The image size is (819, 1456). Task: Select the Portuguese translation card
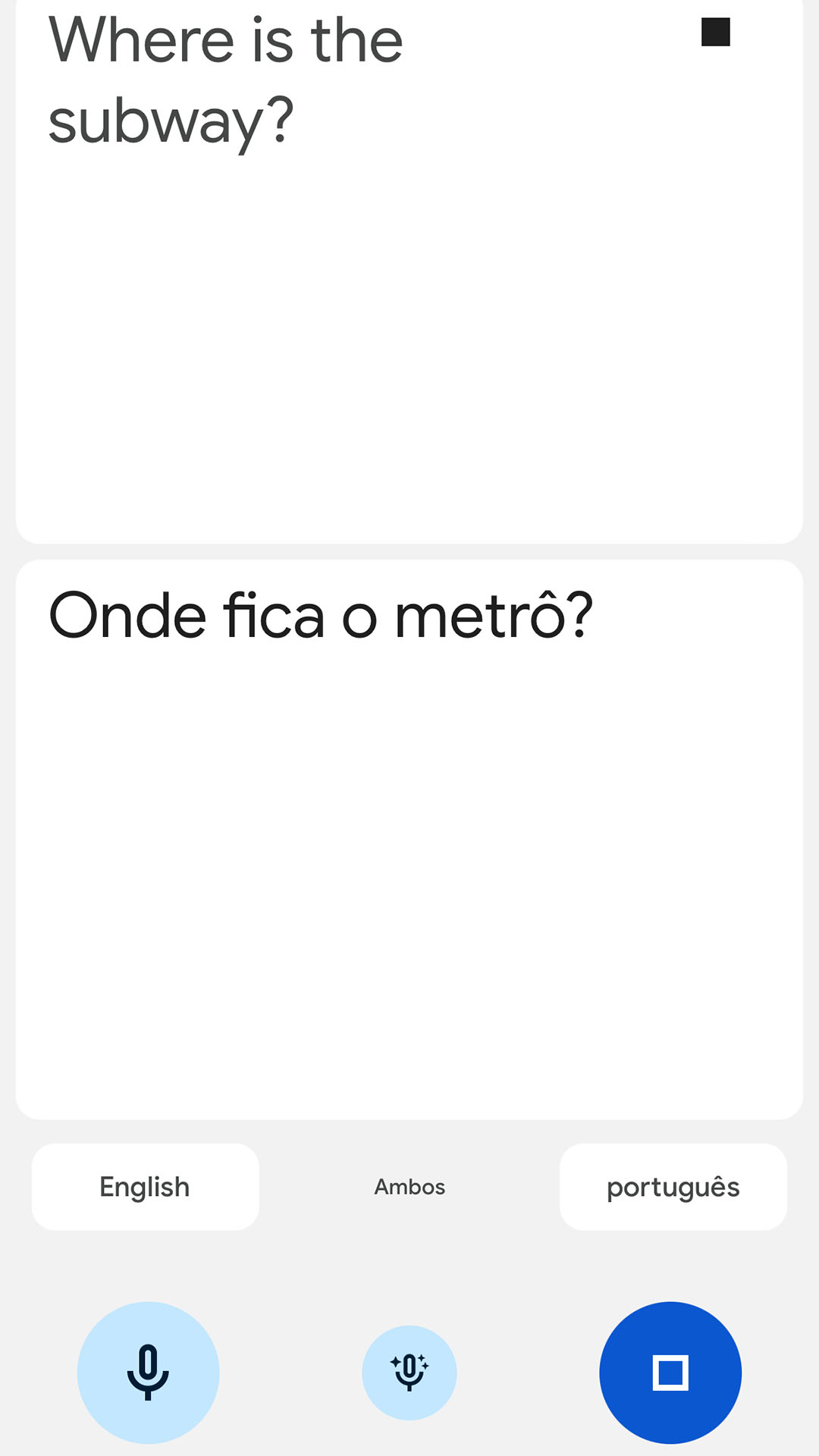pyautogui.click(x=409, y=834)
